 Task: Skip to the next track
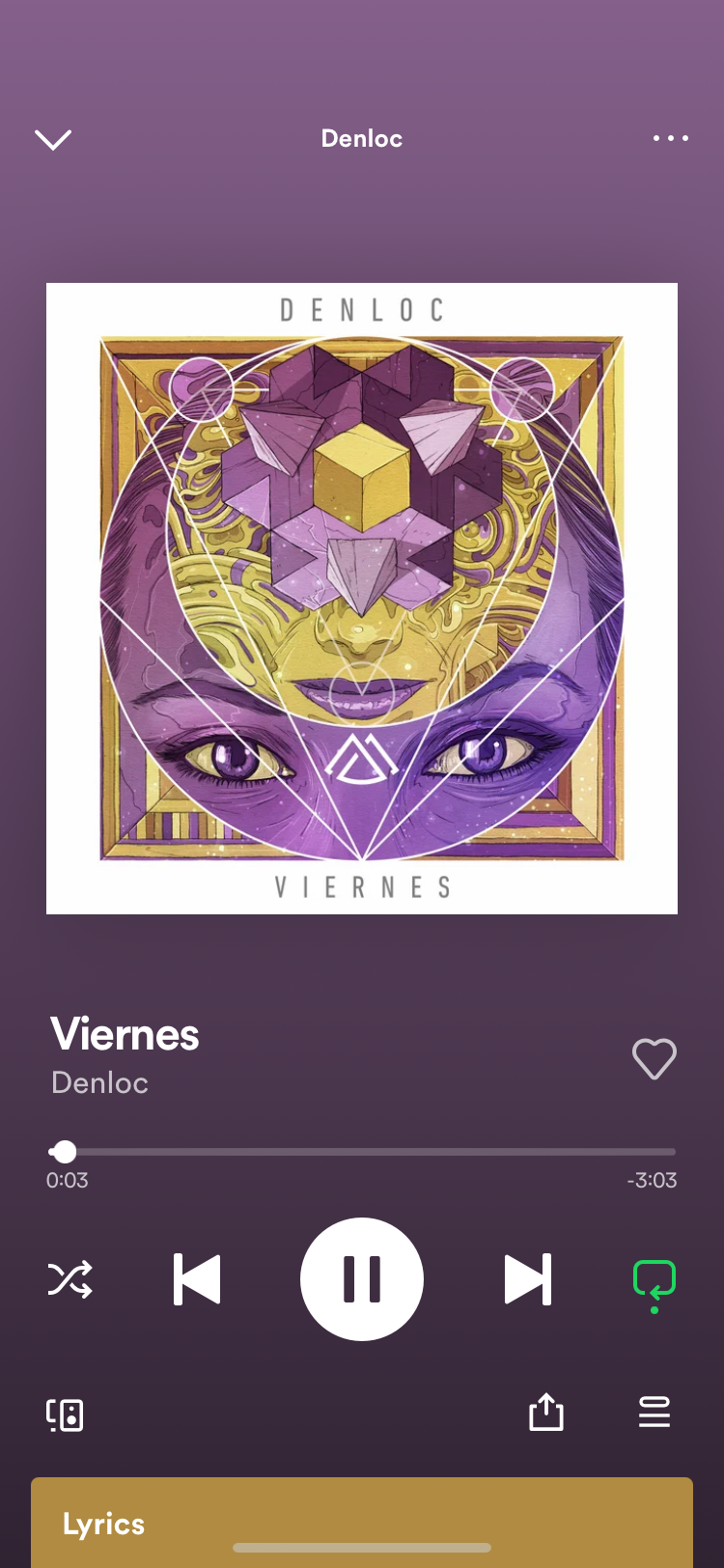528,1279
